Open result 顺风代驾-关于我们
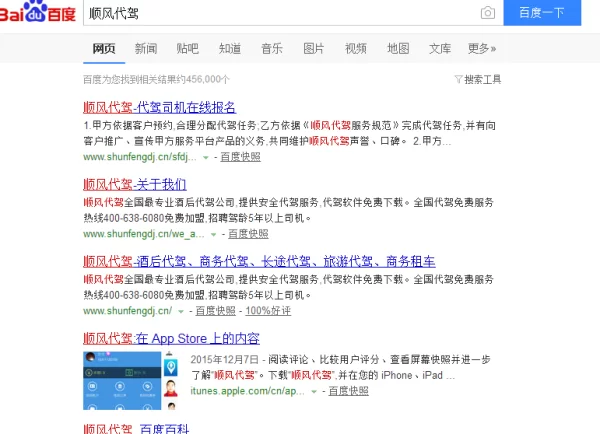Viewport: 600px width, 434px height. point(135,184)
